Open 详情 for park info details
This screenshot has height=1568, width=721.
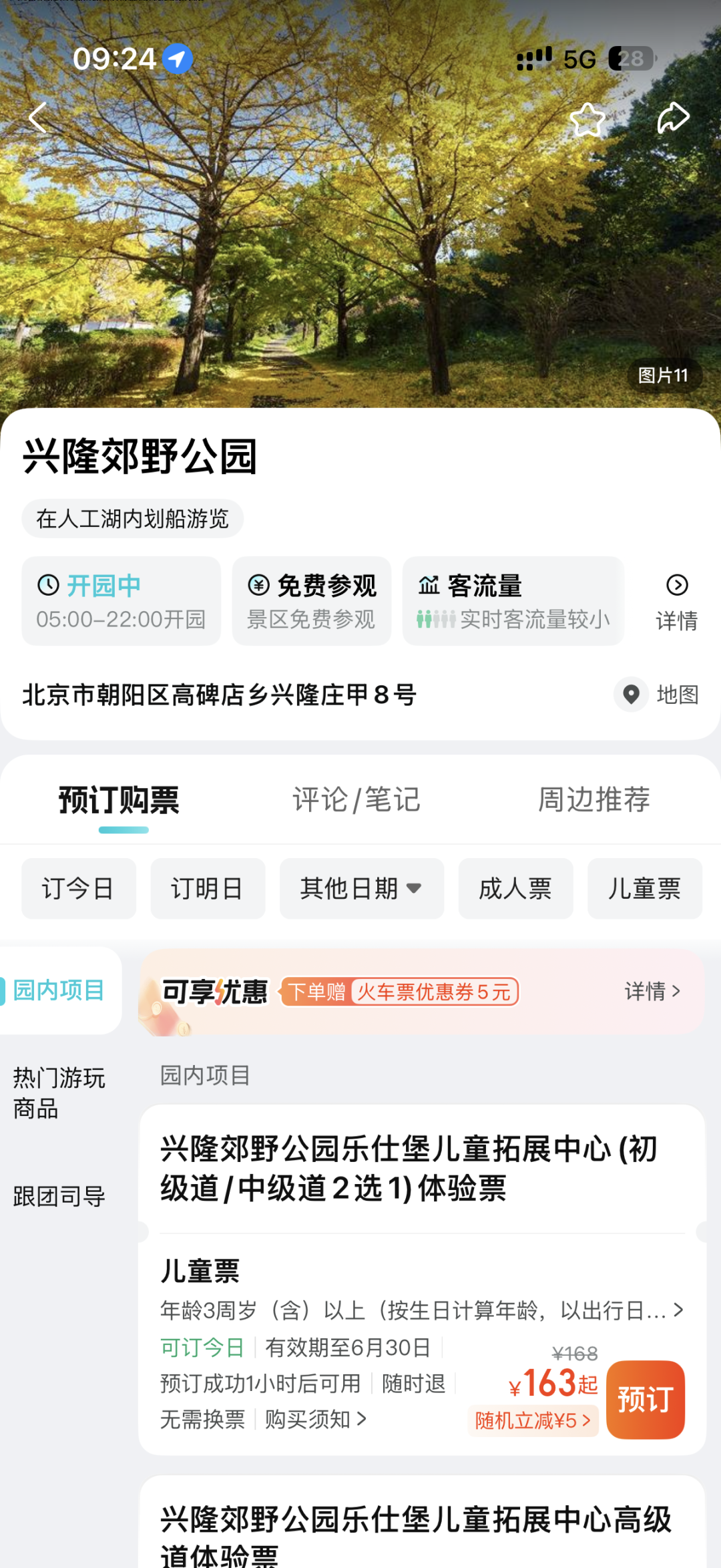pos(676,602)
